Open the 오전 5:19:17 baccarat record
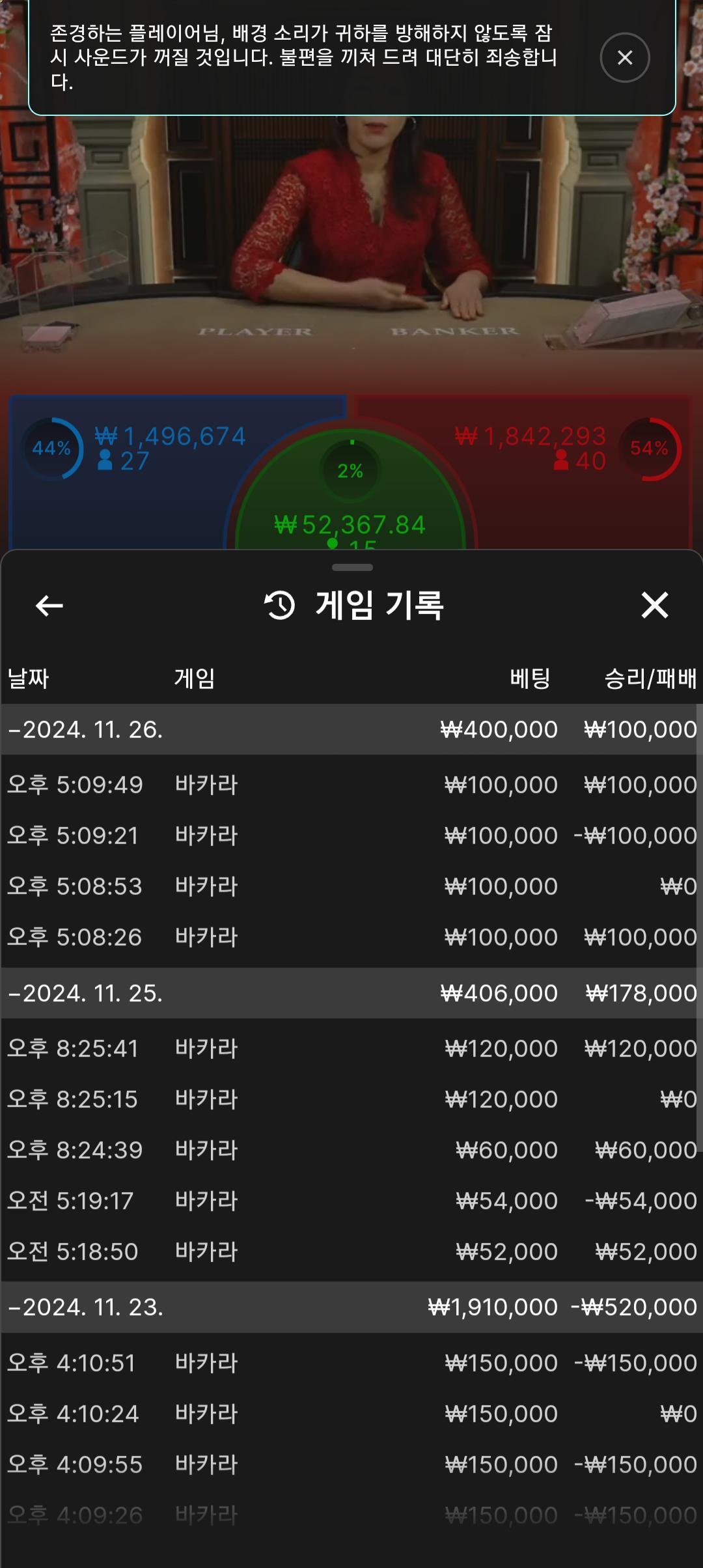The width and height of the screenshot is (703, 1568). [351, 1201]
